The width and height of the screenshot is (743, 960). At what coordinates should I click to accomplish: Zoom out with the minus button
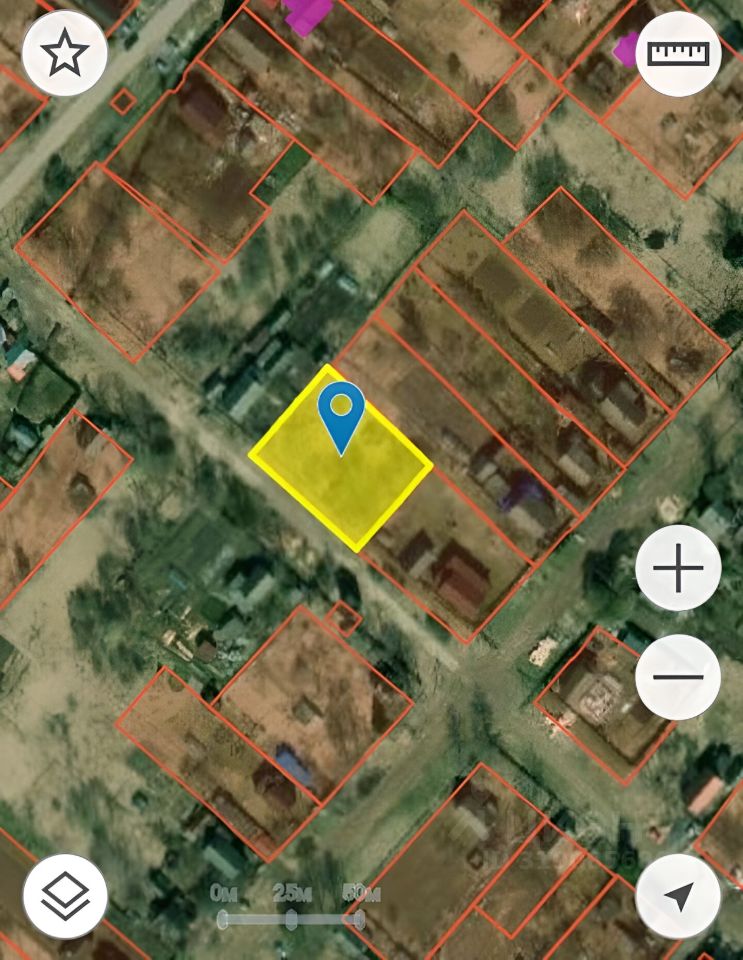[x=678, y=676]
